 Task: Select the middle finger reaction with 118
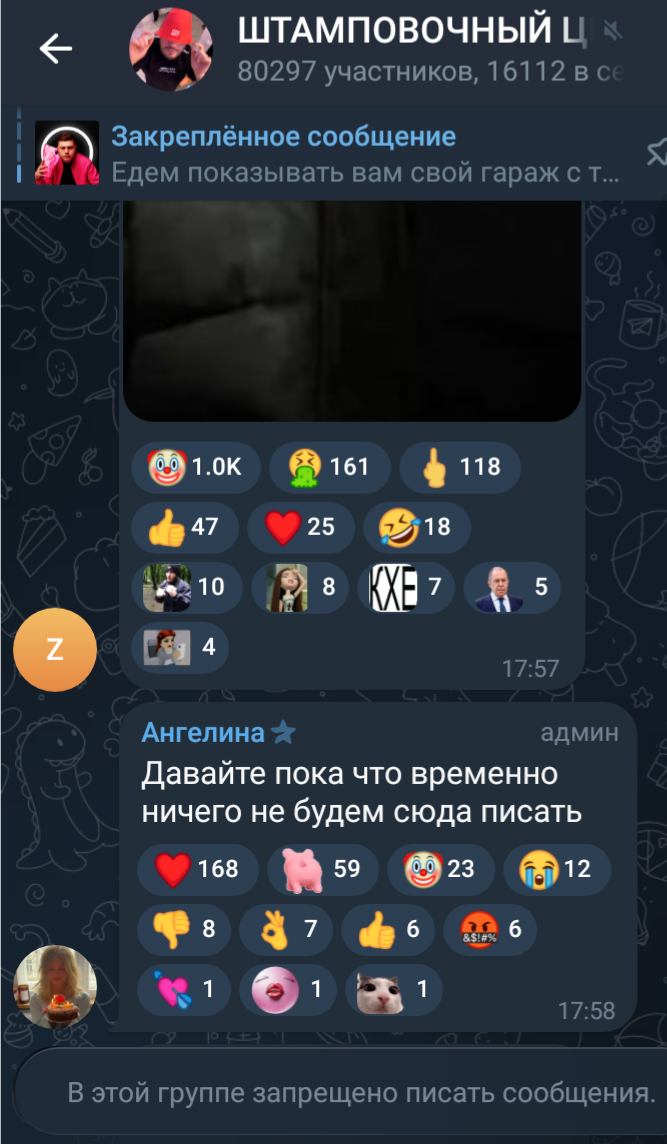[459, 467]
